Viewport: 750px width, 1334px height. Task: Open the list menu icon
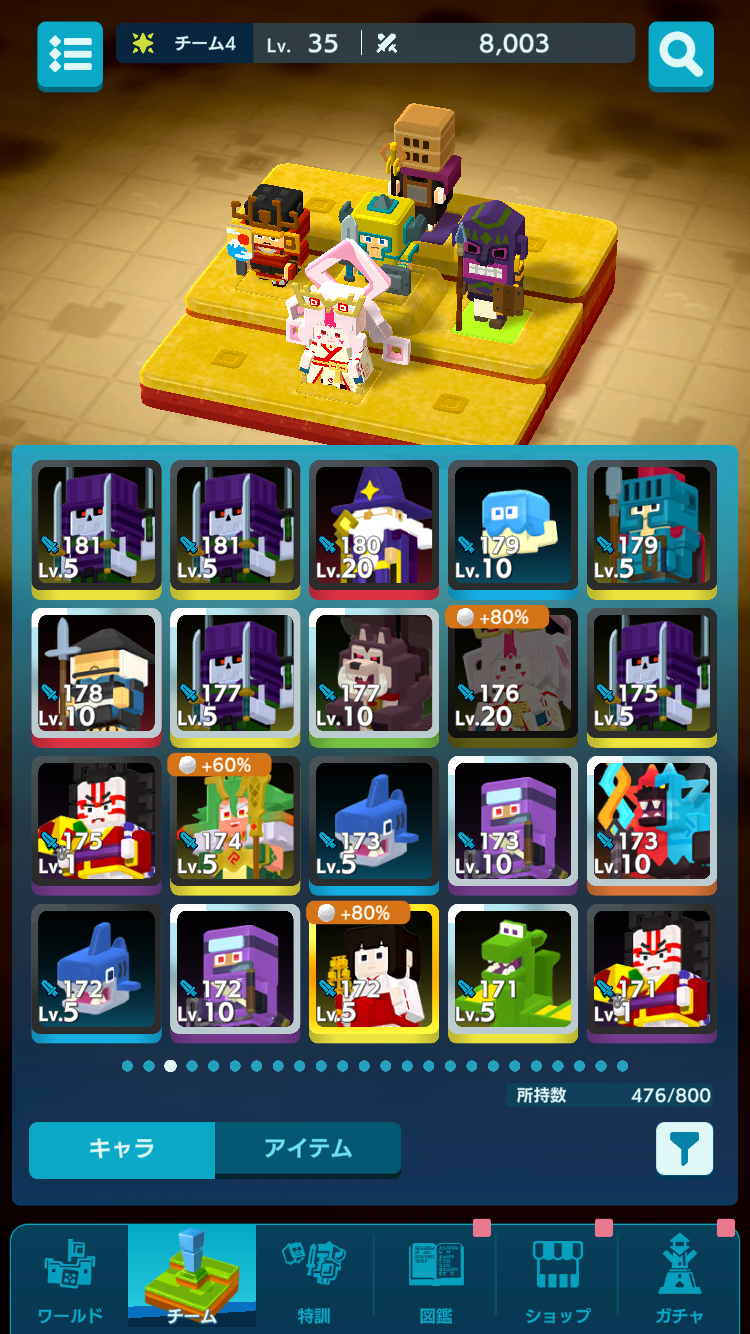click(70, 54)
